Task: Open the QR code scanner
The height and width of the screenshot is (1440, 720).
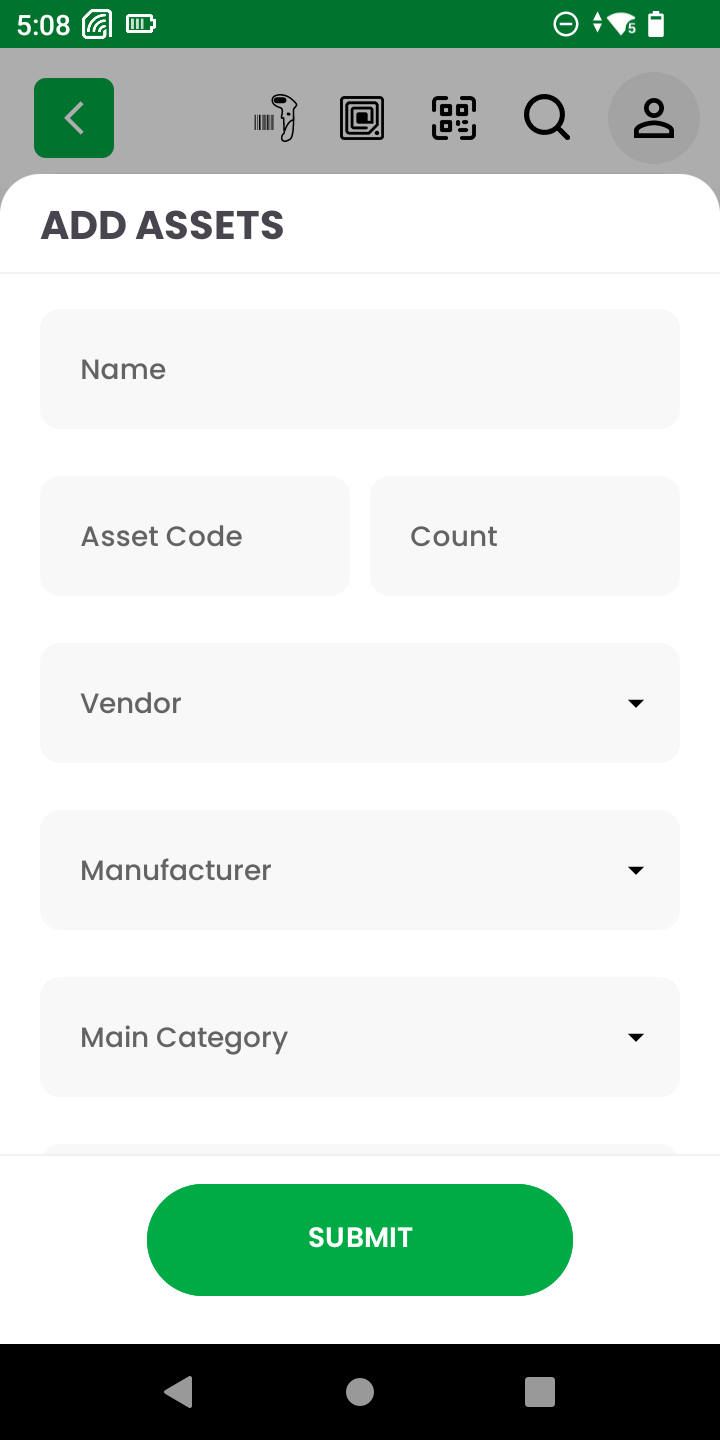Action: 454,119
